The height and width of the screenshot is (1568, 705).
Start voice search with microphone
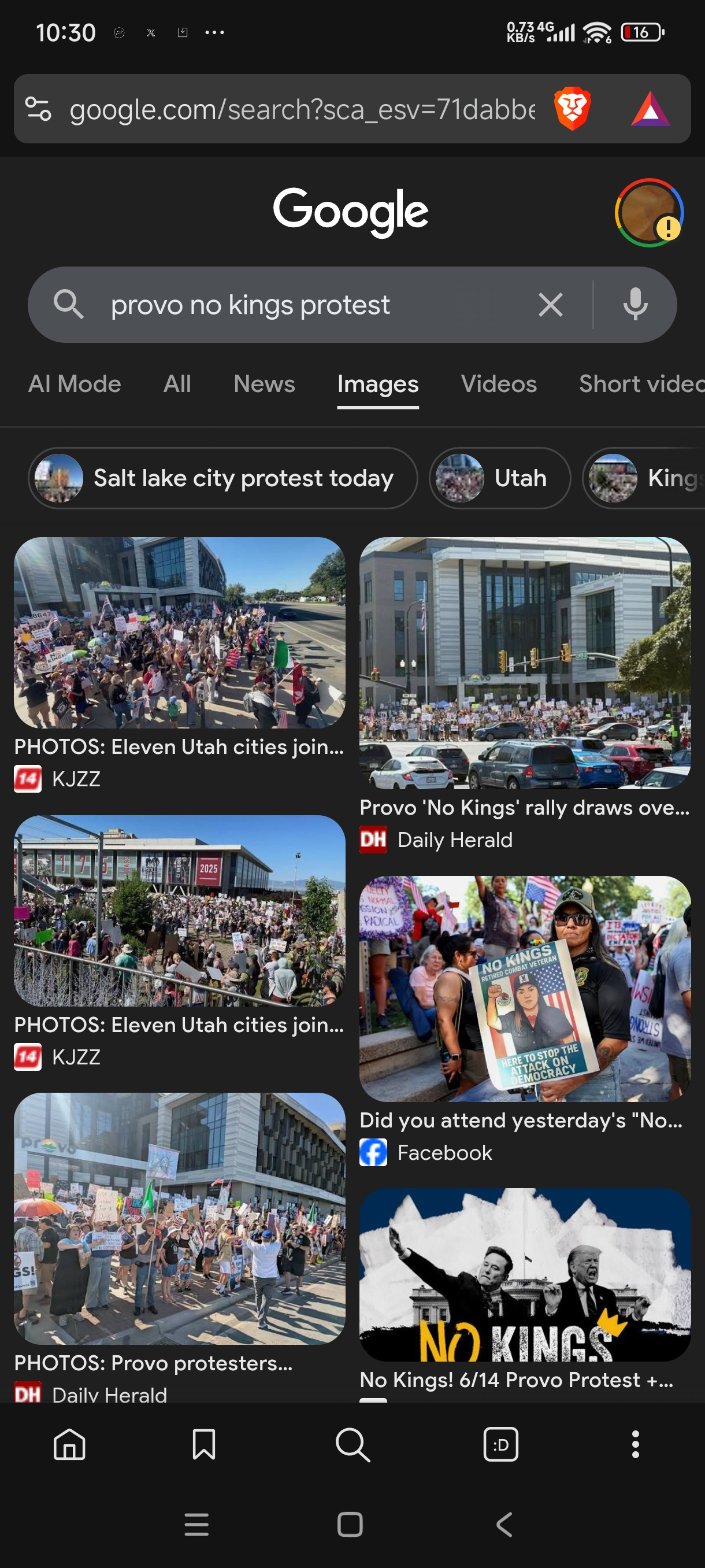click(635, 304)
